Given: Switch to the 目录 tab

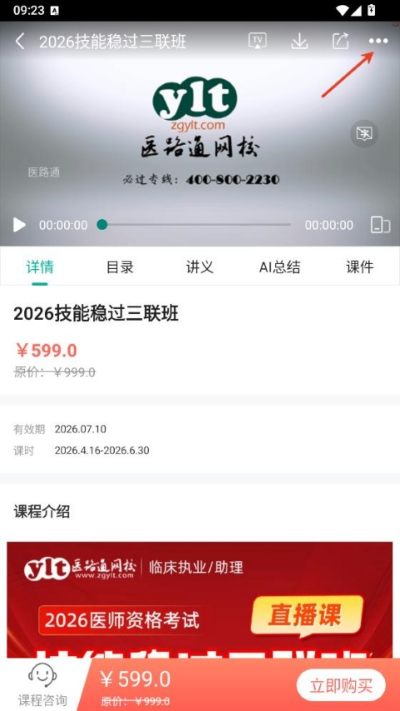Looking at the screenshot, I should 120,267.
